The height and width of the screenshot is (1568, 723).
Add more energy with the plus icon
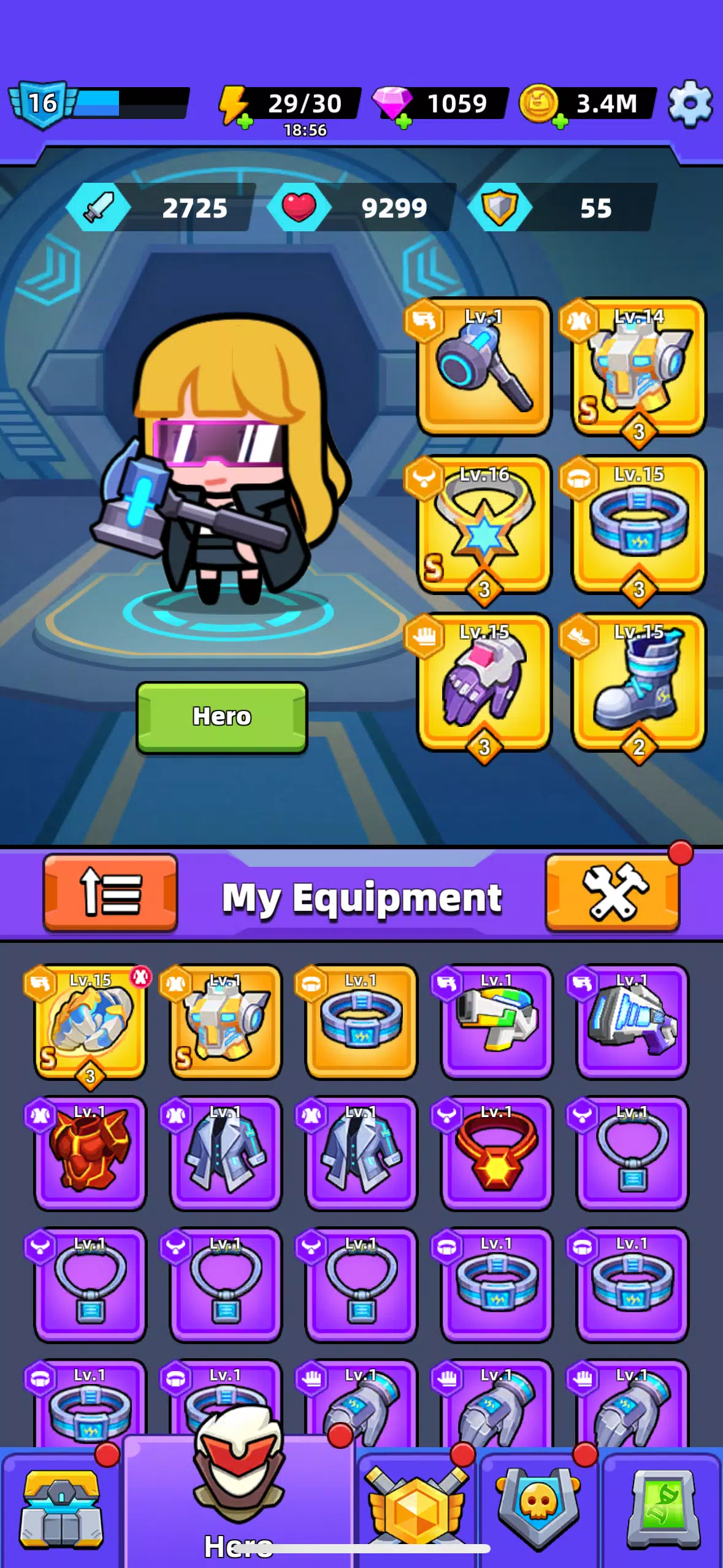[245, 121]
